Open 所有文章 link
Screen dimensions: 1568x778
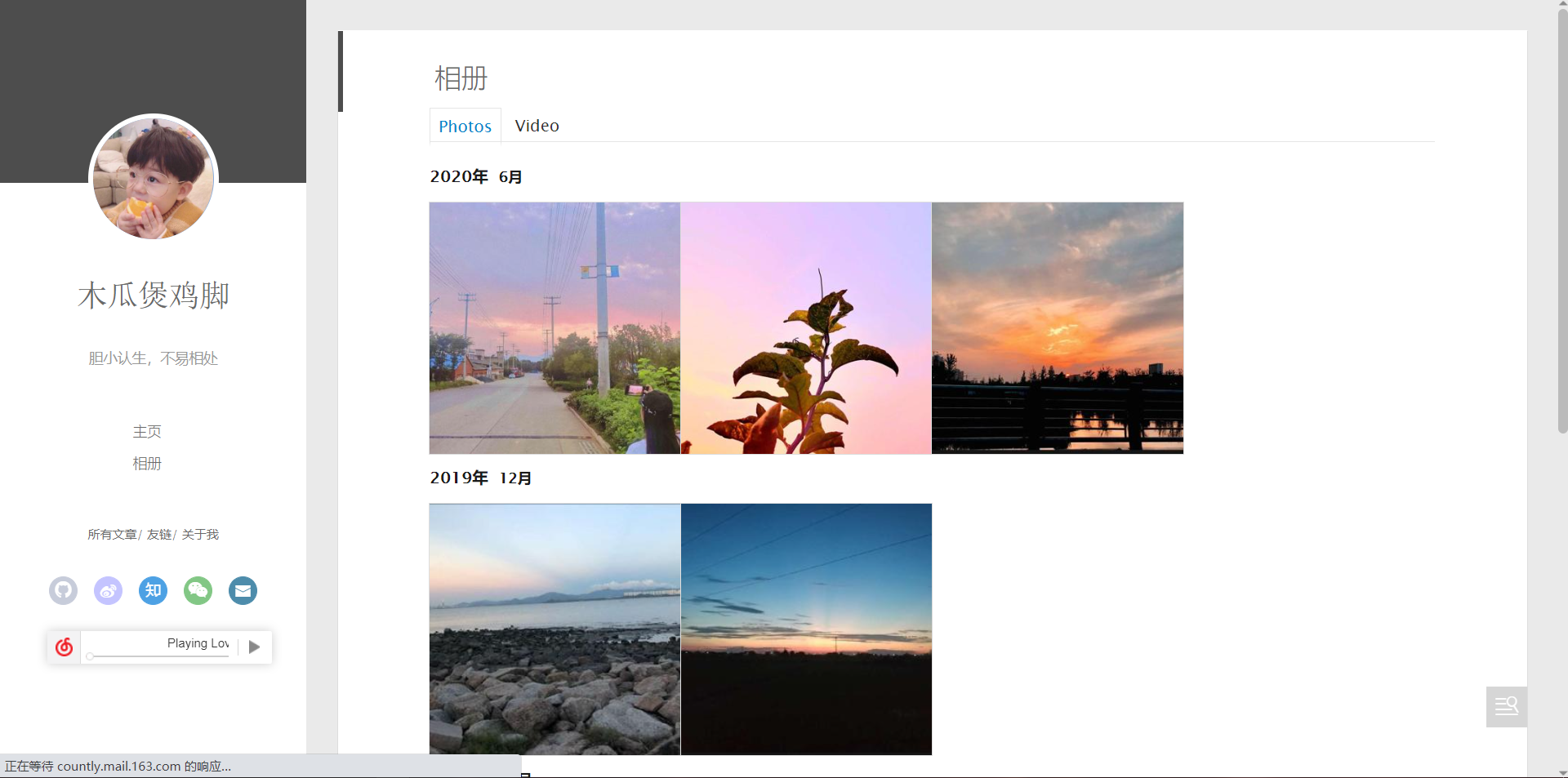112,534
